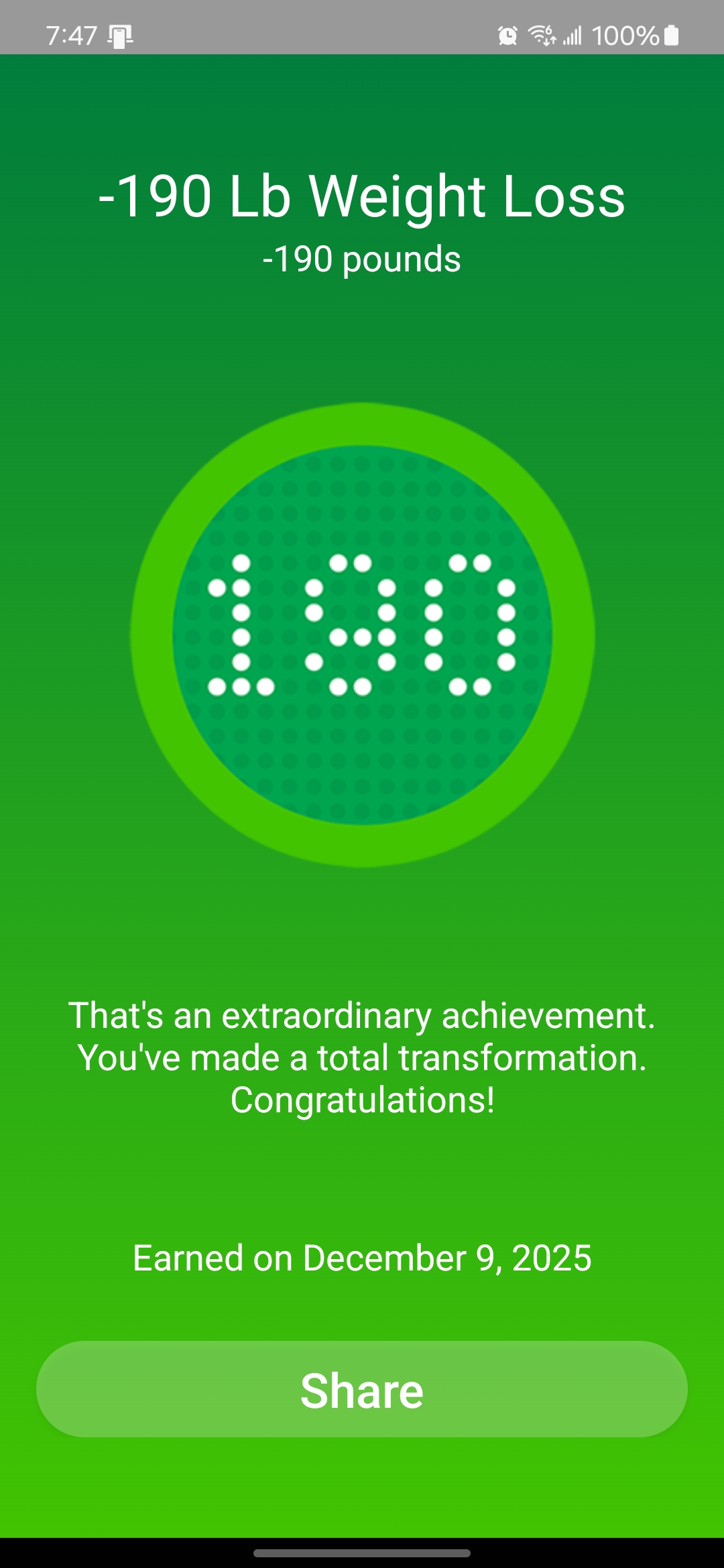The image size is (724, 1568).
Task: Share the -190 Lb Weight Loss badge
Action: [362, 1390]
